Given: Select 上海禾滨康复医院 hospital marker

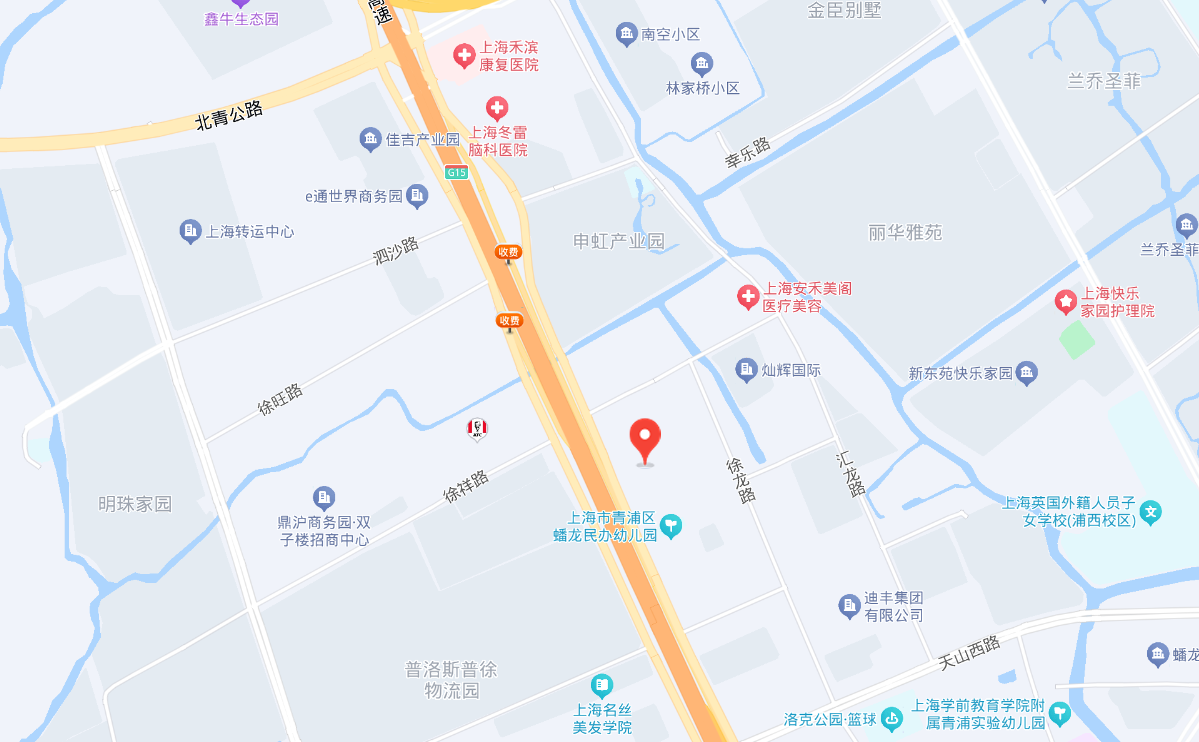Looking at the screenshot, I should tap(464, 56).
